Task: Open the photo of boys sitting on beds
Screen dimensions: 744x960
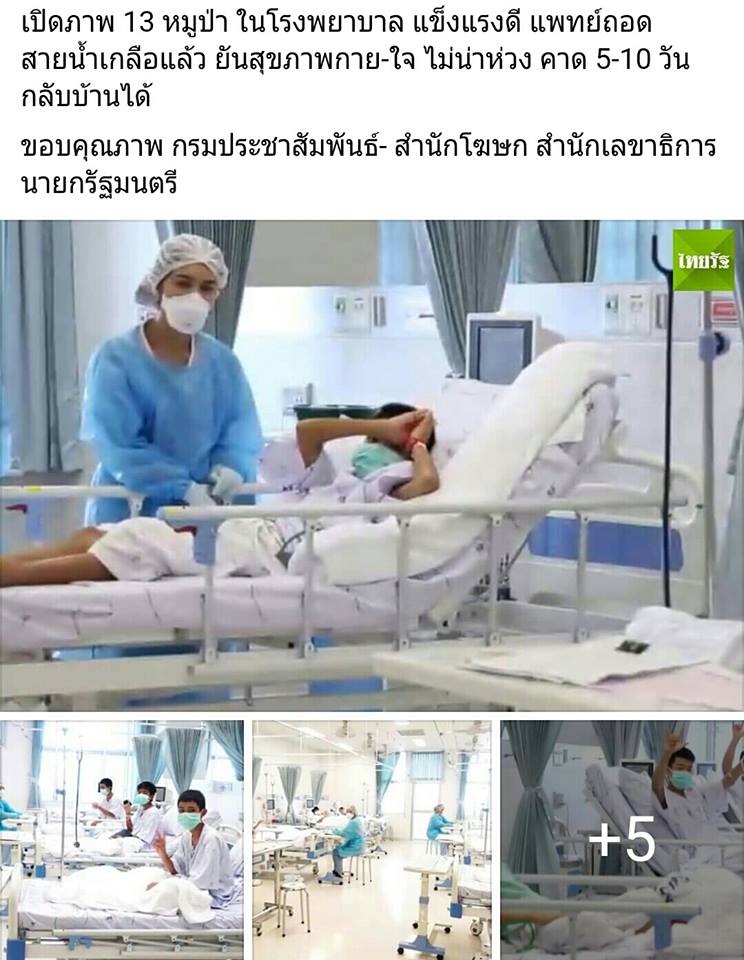Action: point(122,840)
